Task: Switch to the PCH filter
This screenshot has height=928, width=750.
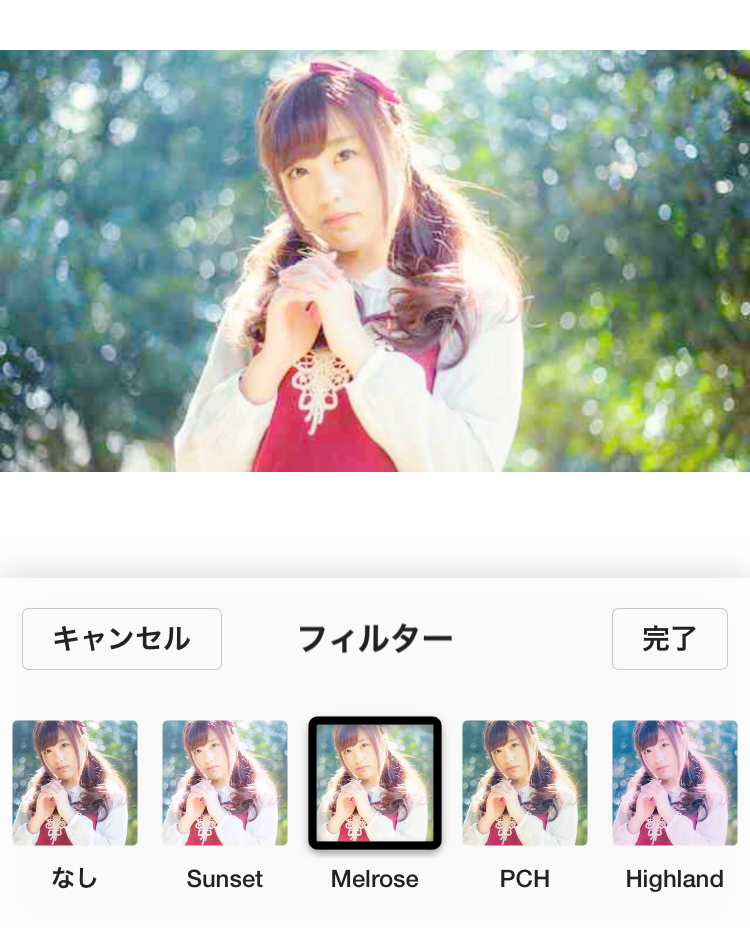Action: (525, 783)
